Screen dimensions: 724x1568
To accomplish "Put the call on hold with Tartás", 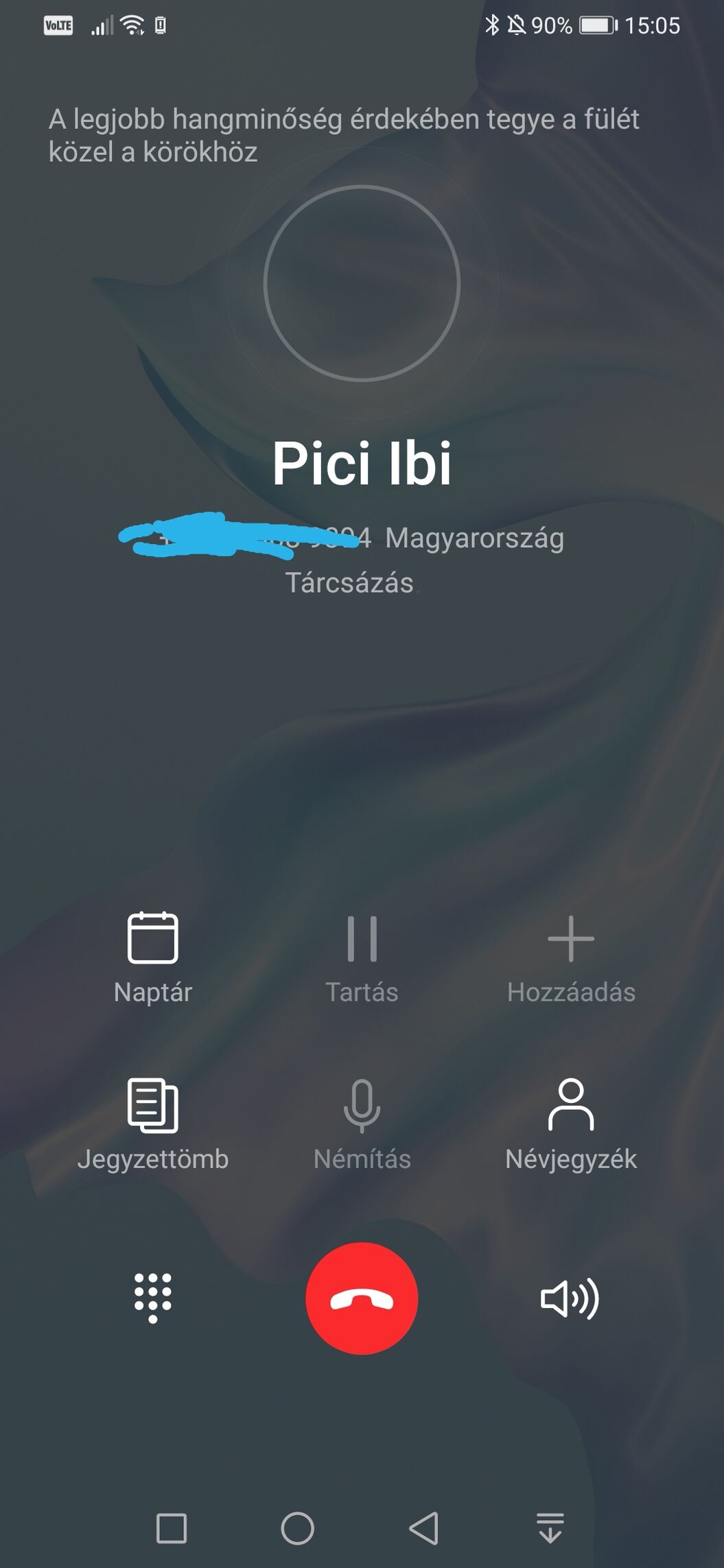I will [362, 958].
